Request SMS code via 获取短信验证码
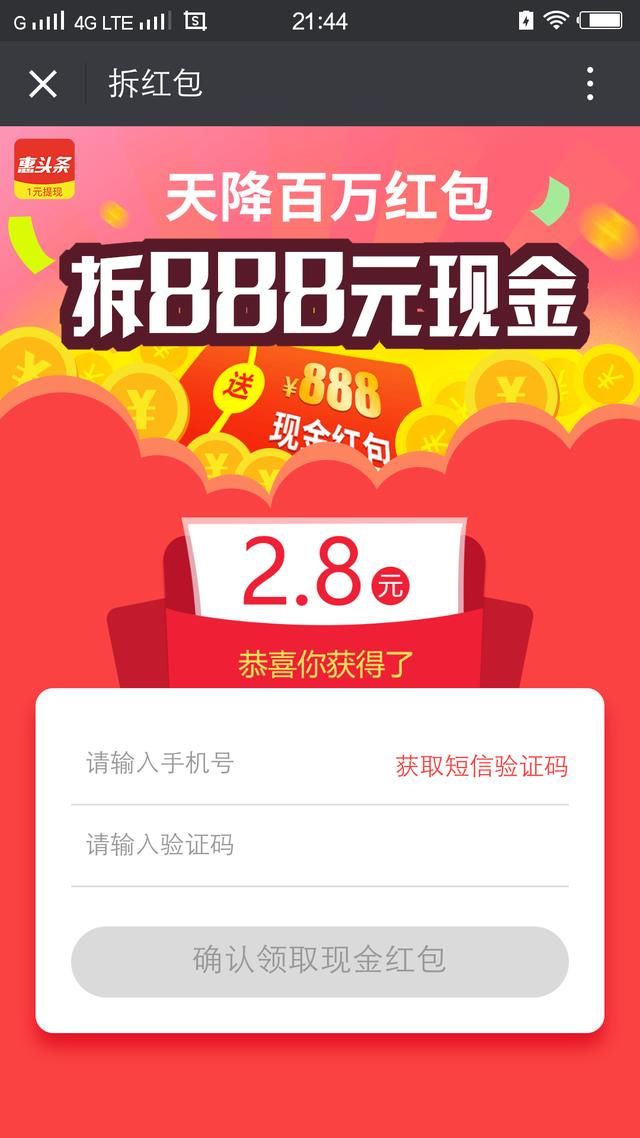The height and width of the screenshot is (1138, 640). [481, 766]
